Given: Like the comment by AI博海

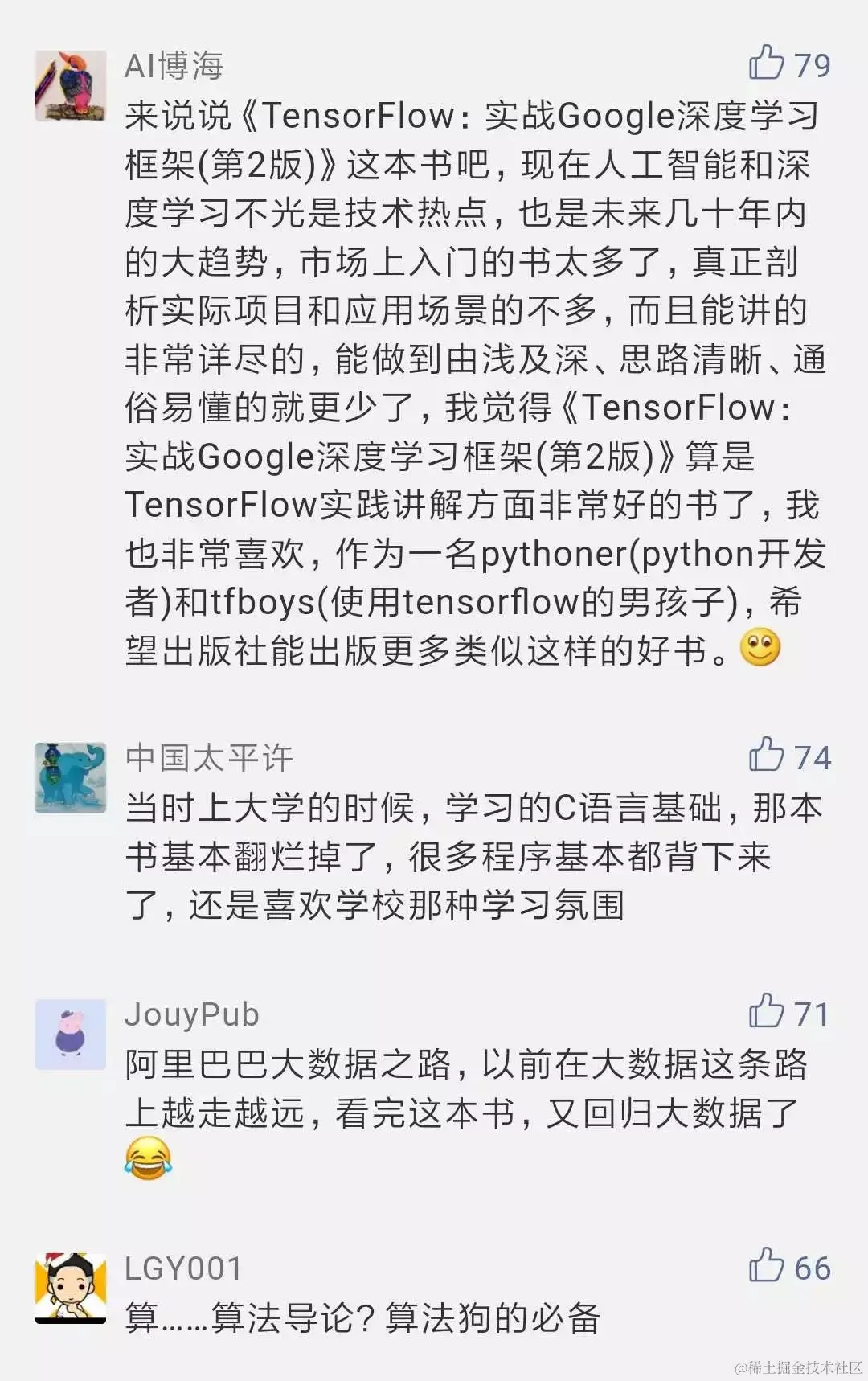Looking at the screenshot, I should pos(768,64).
